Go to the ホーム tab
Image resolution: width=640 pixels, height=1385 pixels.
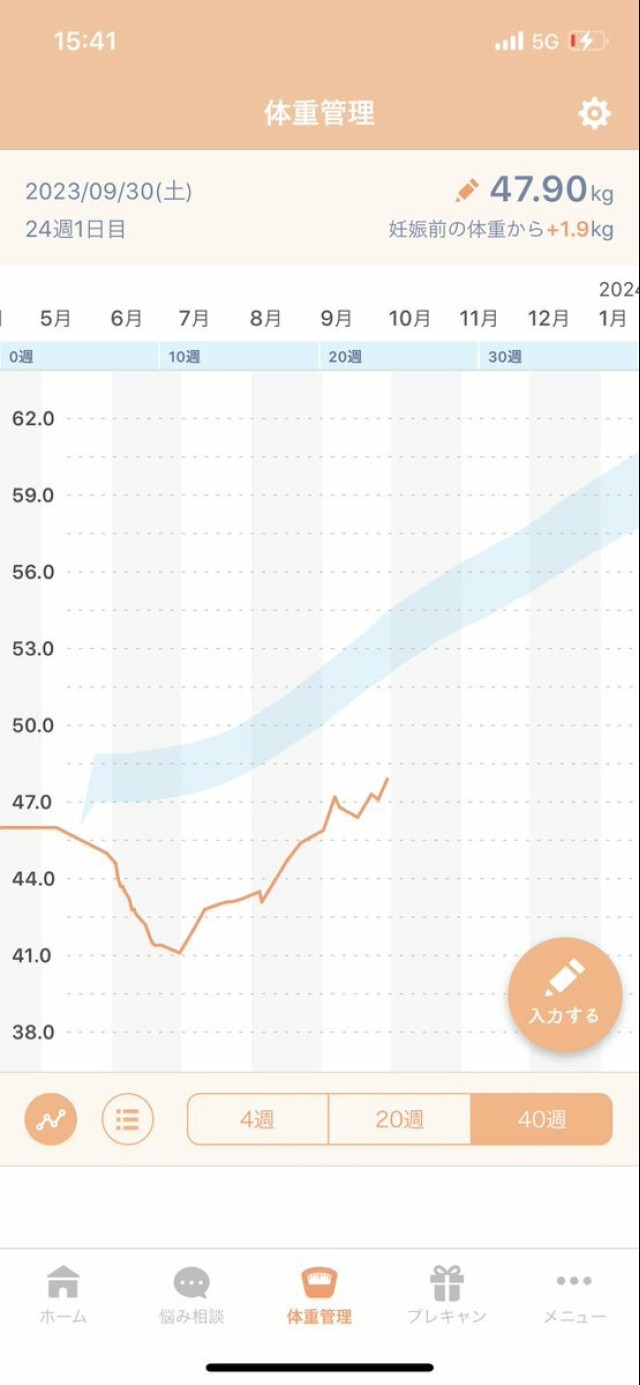[x=63, y=1295]
